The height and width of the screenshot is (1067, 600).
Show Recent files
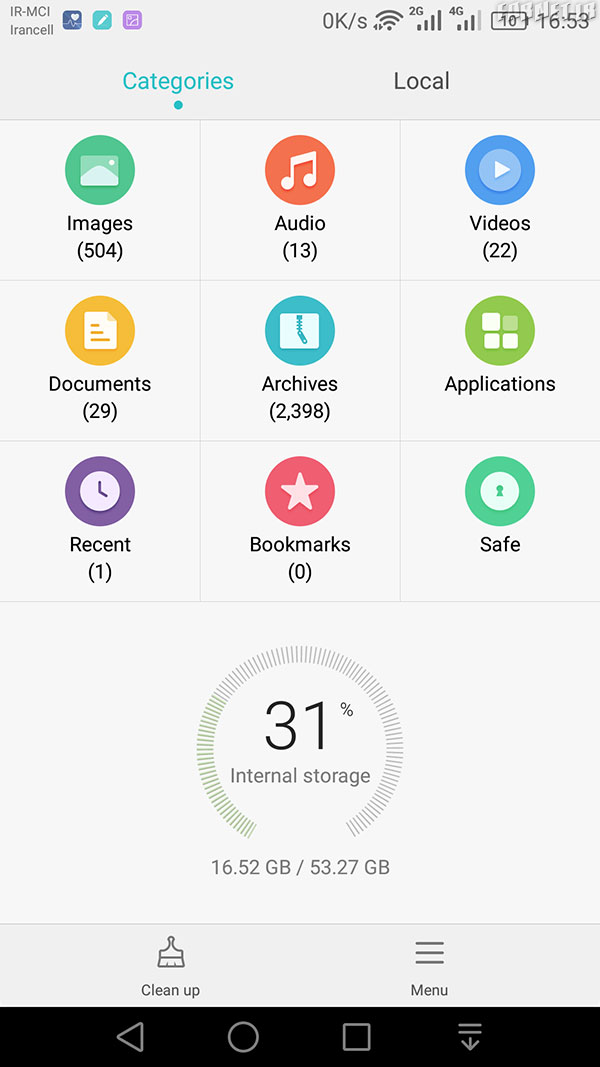99,521
